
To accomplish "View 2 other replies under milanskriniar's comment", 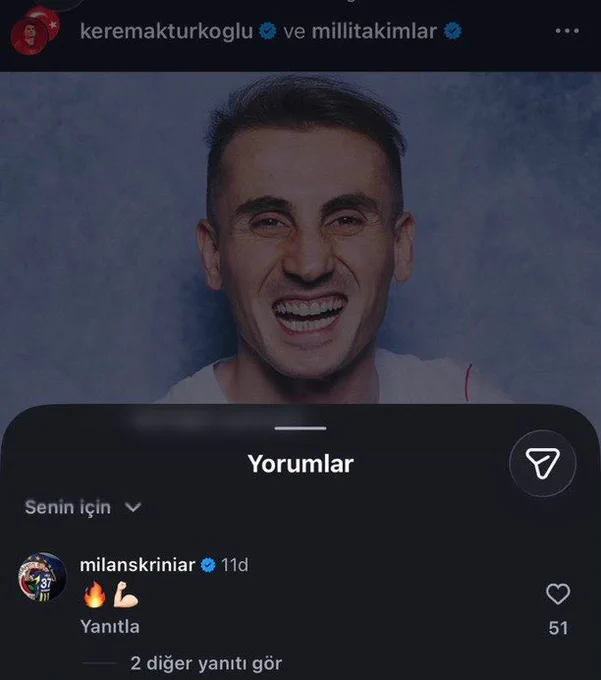I will point(206,663).
